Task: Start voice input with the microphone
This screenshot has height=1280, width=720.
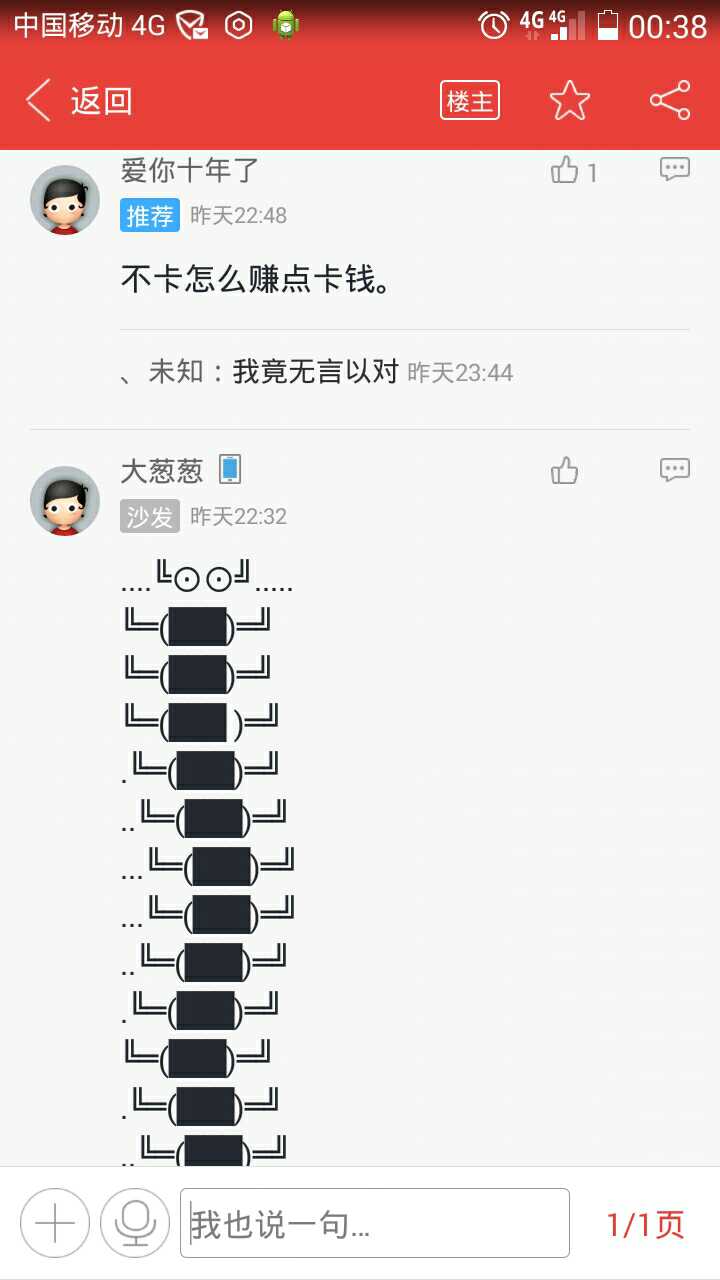Action: tap(135, 1223)
